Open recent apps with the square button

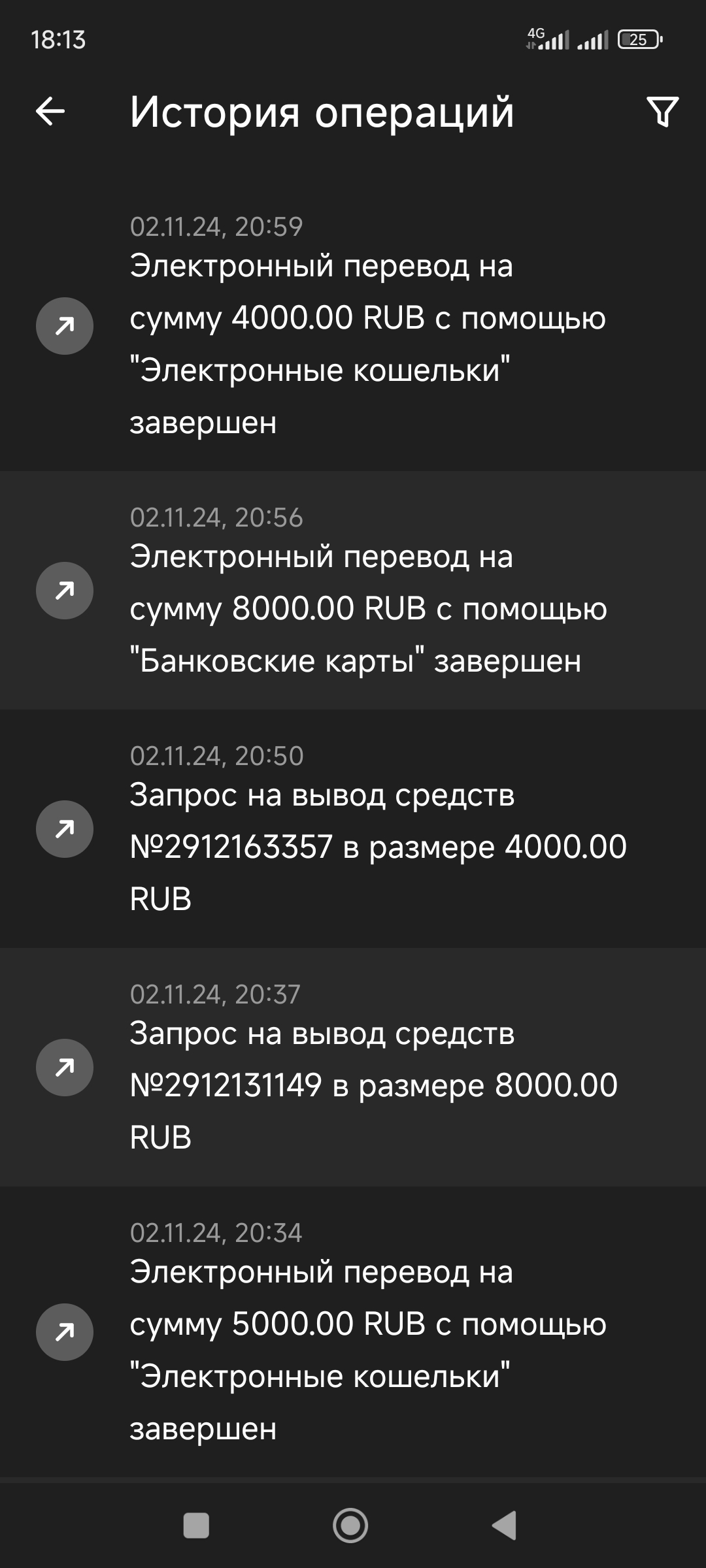[x=196, y=1526]
